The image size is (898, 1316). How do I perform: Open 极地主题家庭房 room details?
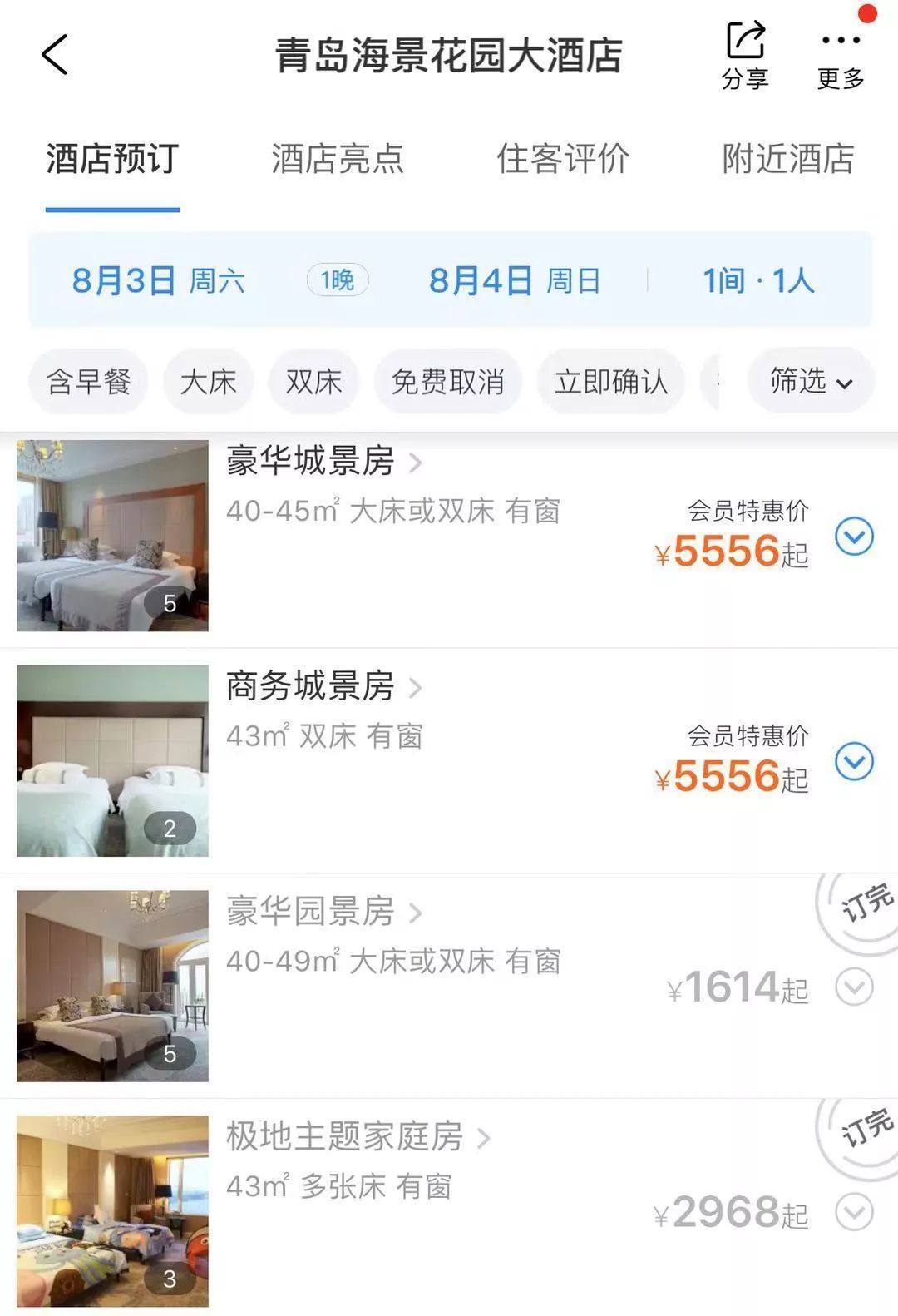point(345,1140)
